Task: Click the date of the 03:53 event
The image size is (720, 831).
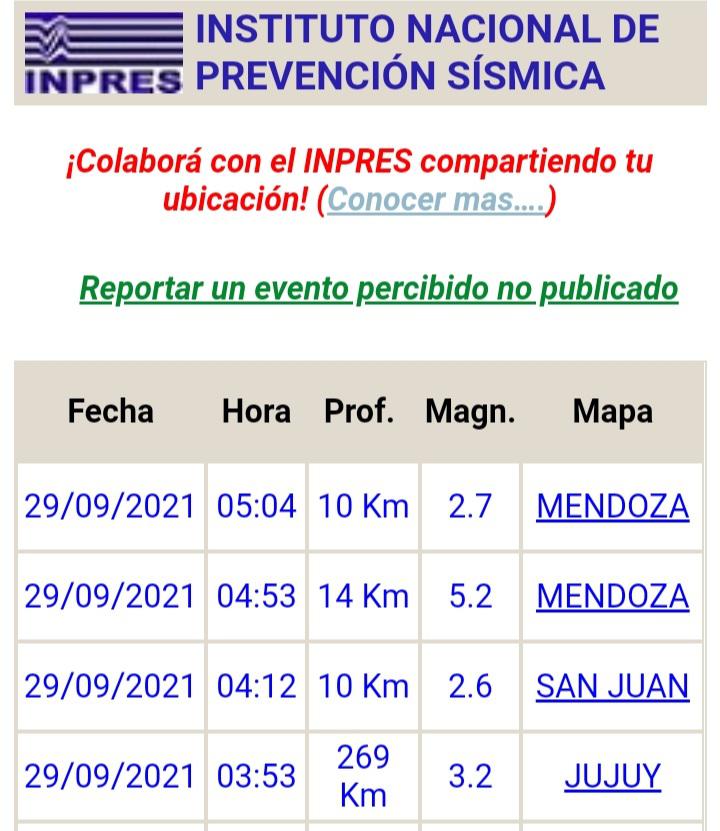Action: (110, 776)
